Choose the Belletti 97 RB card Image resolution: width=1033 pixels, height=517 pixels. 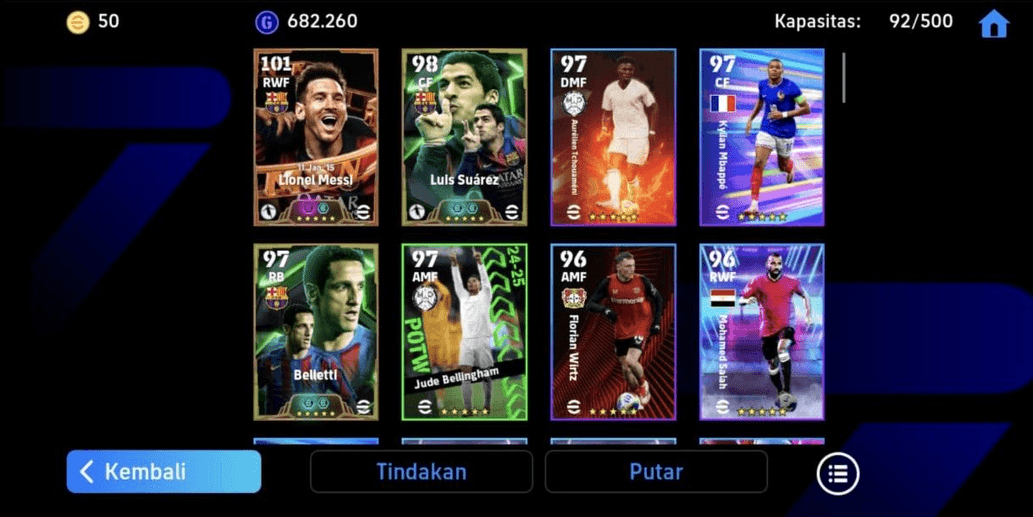pyautogui.click(x=316, y=332)
